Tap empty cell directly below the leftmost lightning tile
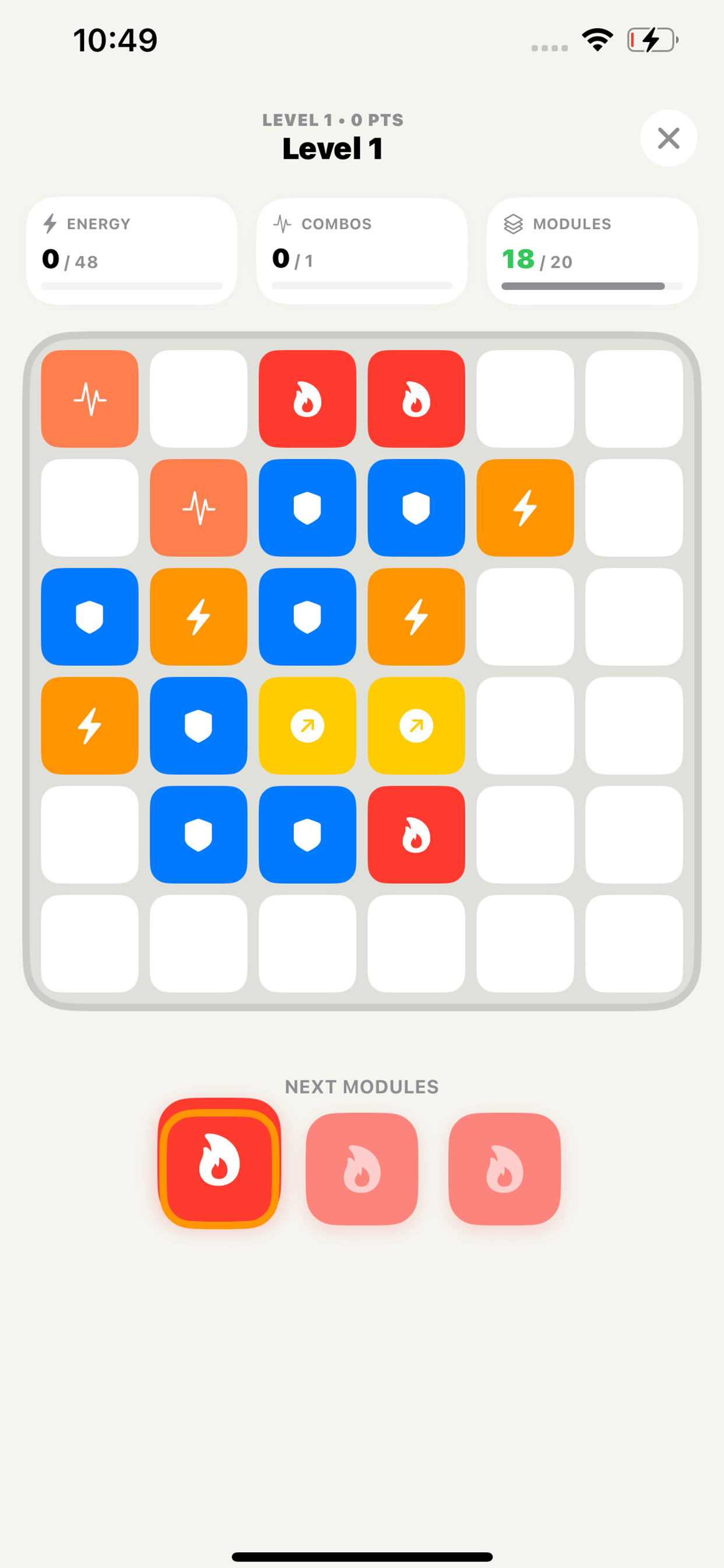Viewport: 724px width, 1568px height. [89, 835]
